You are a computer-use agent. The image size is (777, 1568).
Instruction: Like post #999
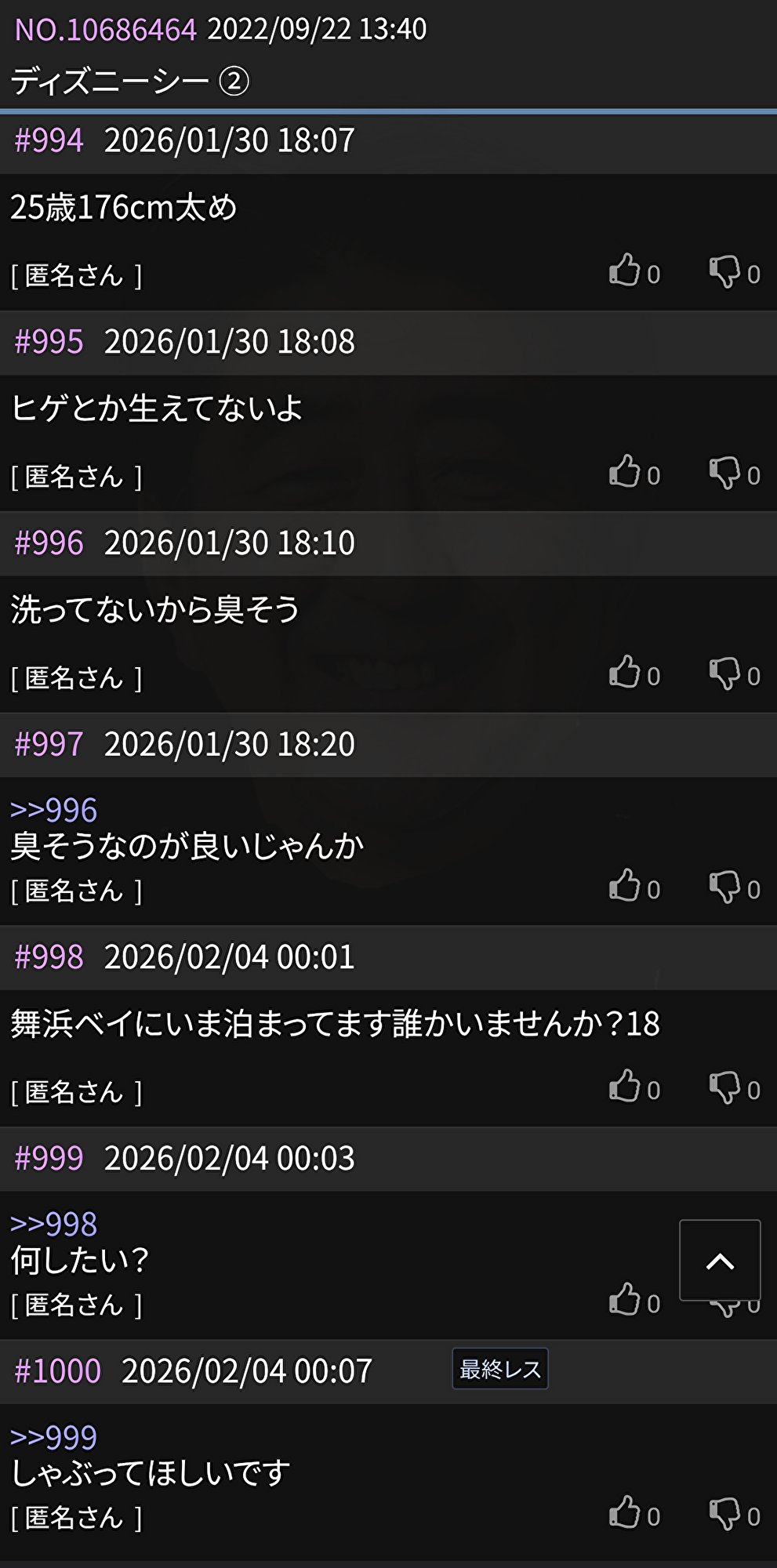[x=626, y=1301]
